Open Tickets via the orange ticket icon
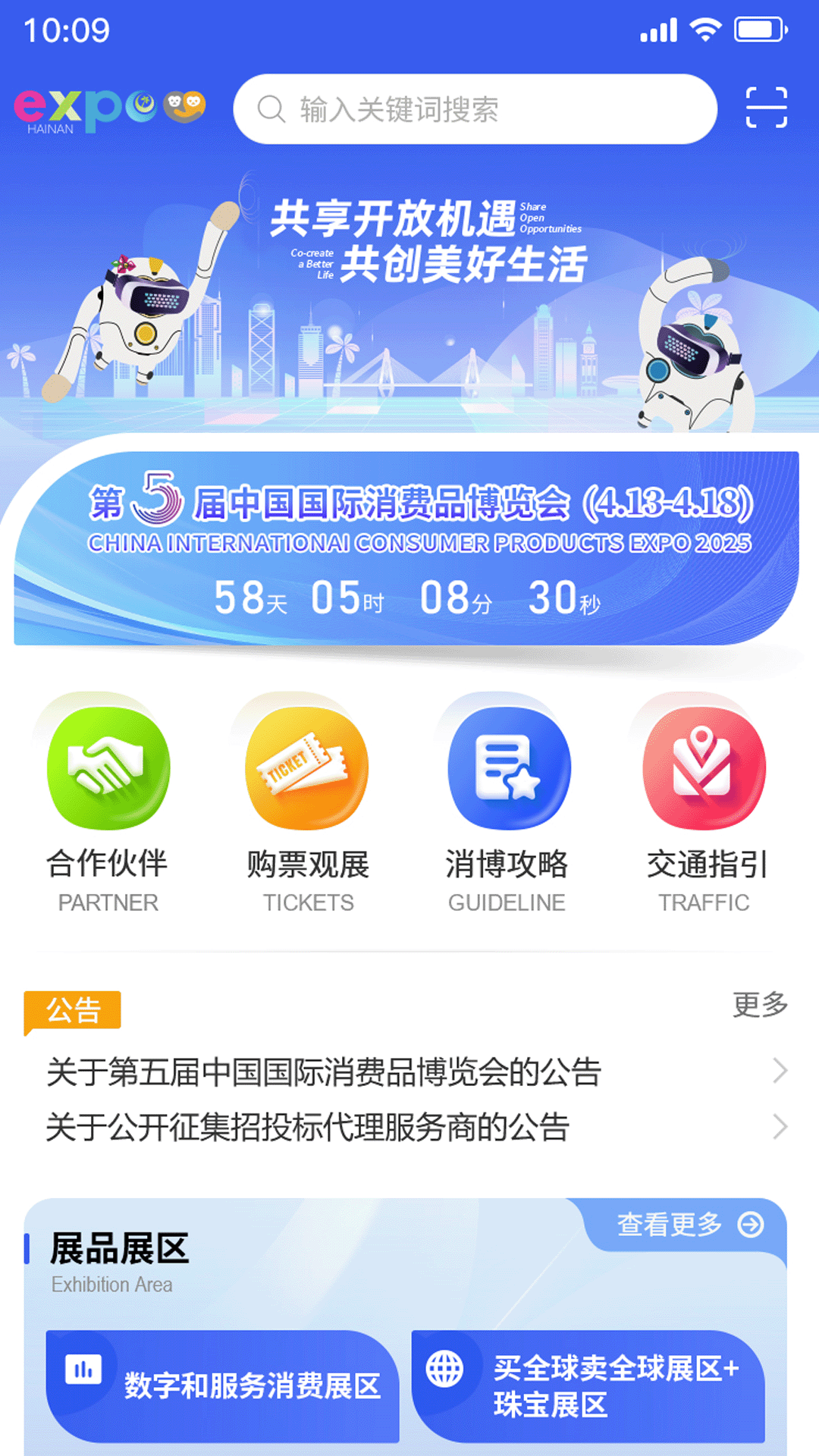The height and width of the screenshot is (1456, 819). click(306, 768)
